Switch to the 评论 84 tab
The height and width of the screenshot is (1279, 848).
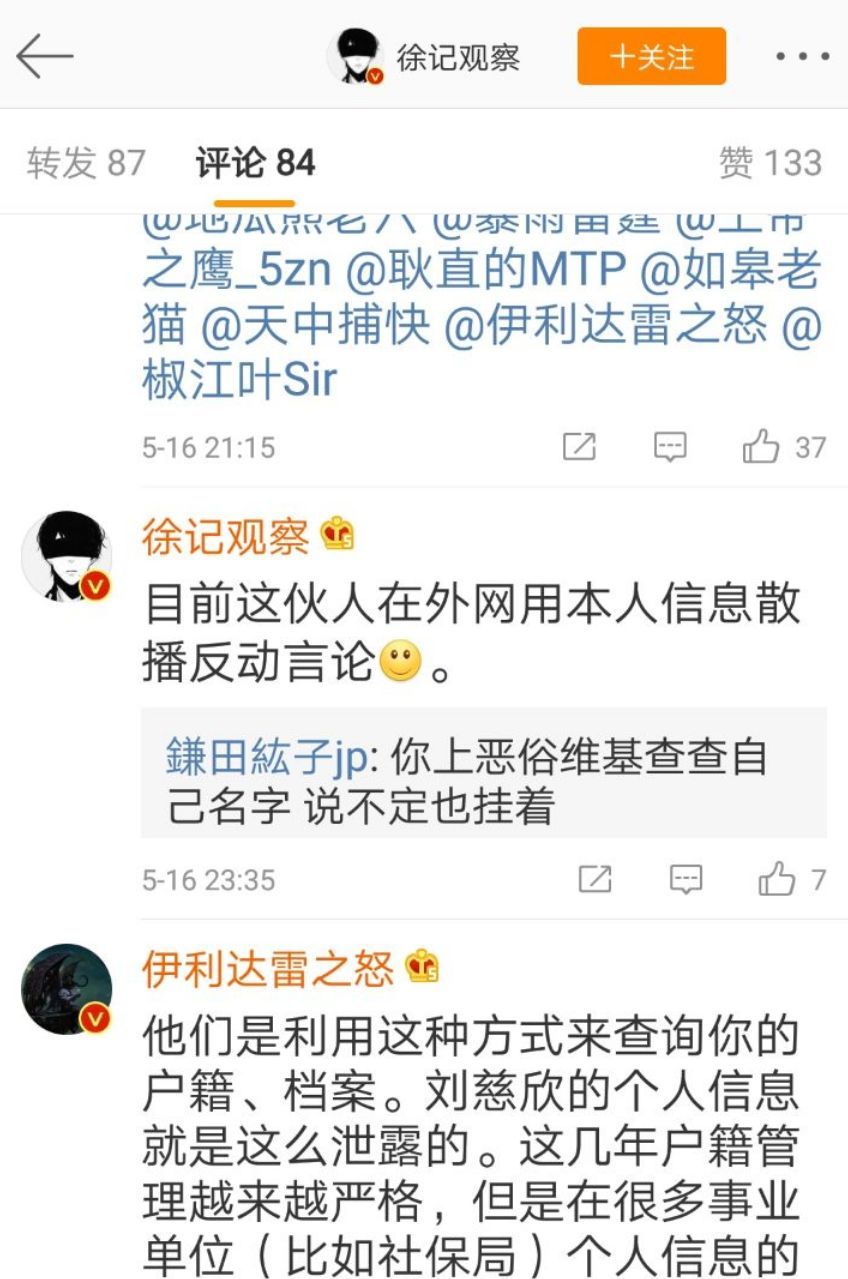click(255, 163)
